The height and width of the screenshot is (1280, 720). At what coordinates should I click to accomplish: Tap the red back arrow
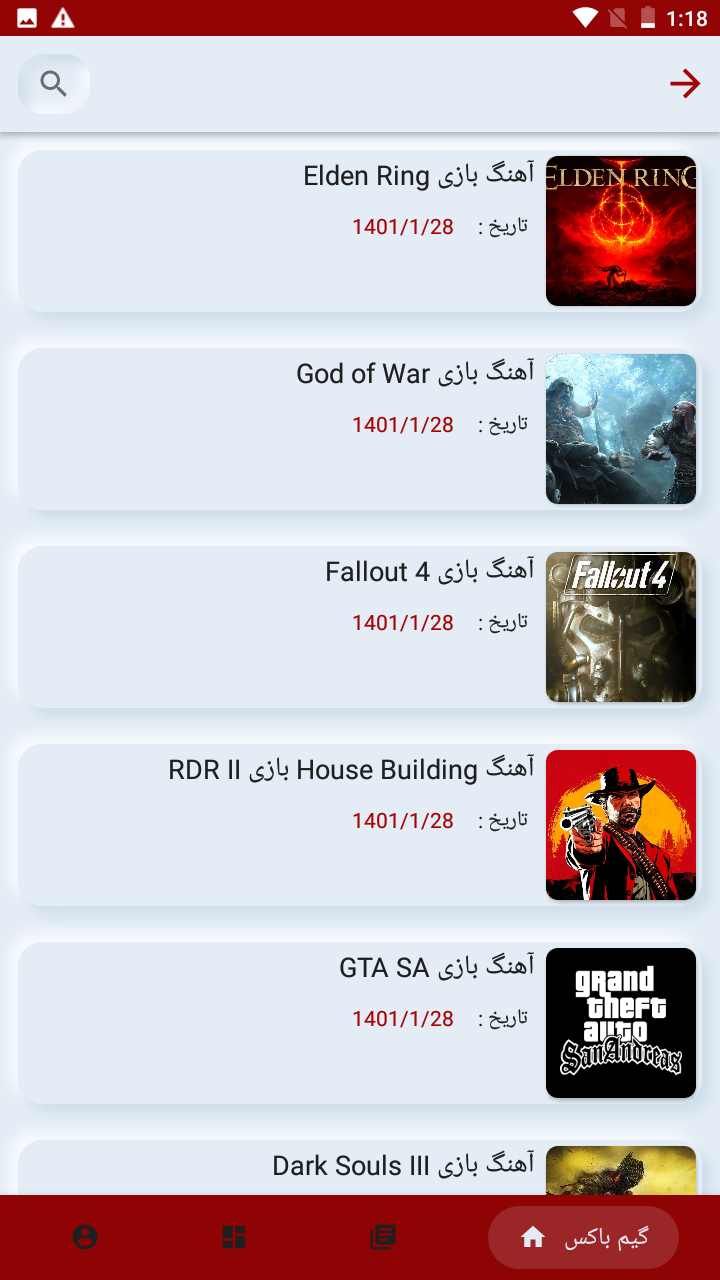point(685,84)
